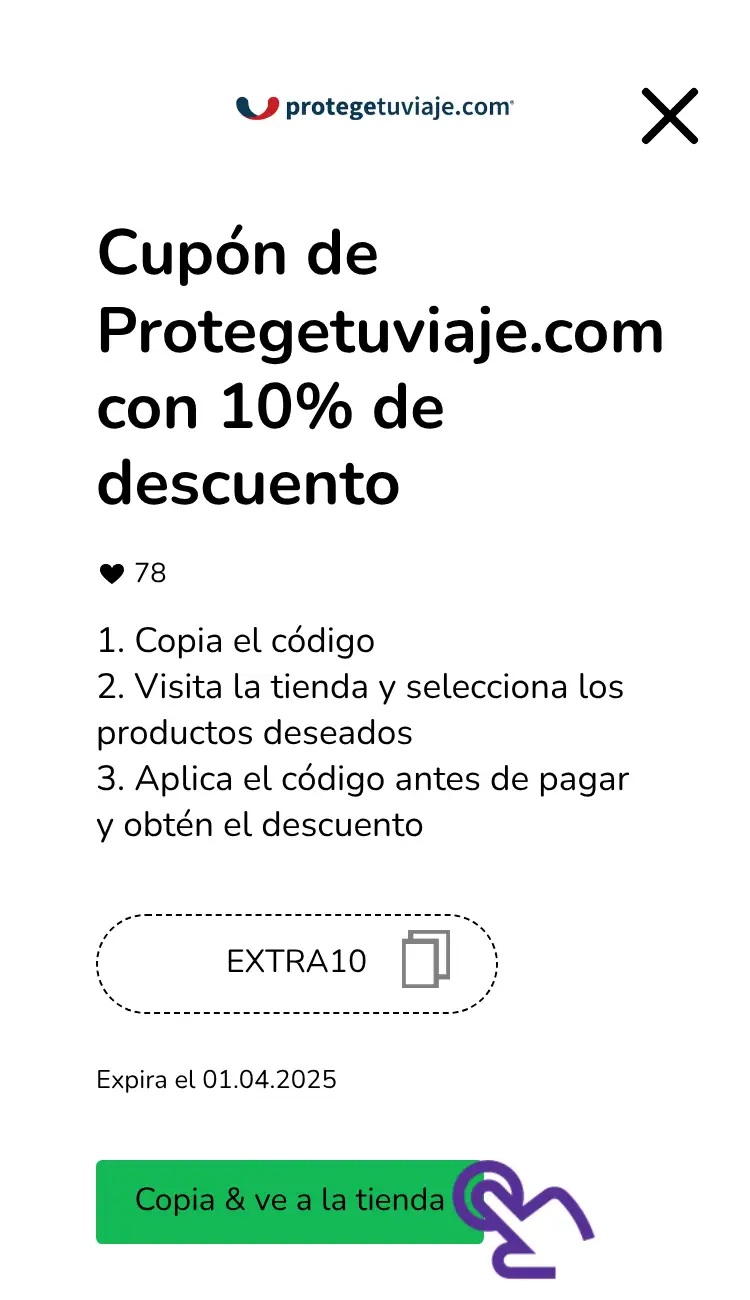Select the EXTRA10 coupon code text
The image size is (750, 1300).
(297, 962)
